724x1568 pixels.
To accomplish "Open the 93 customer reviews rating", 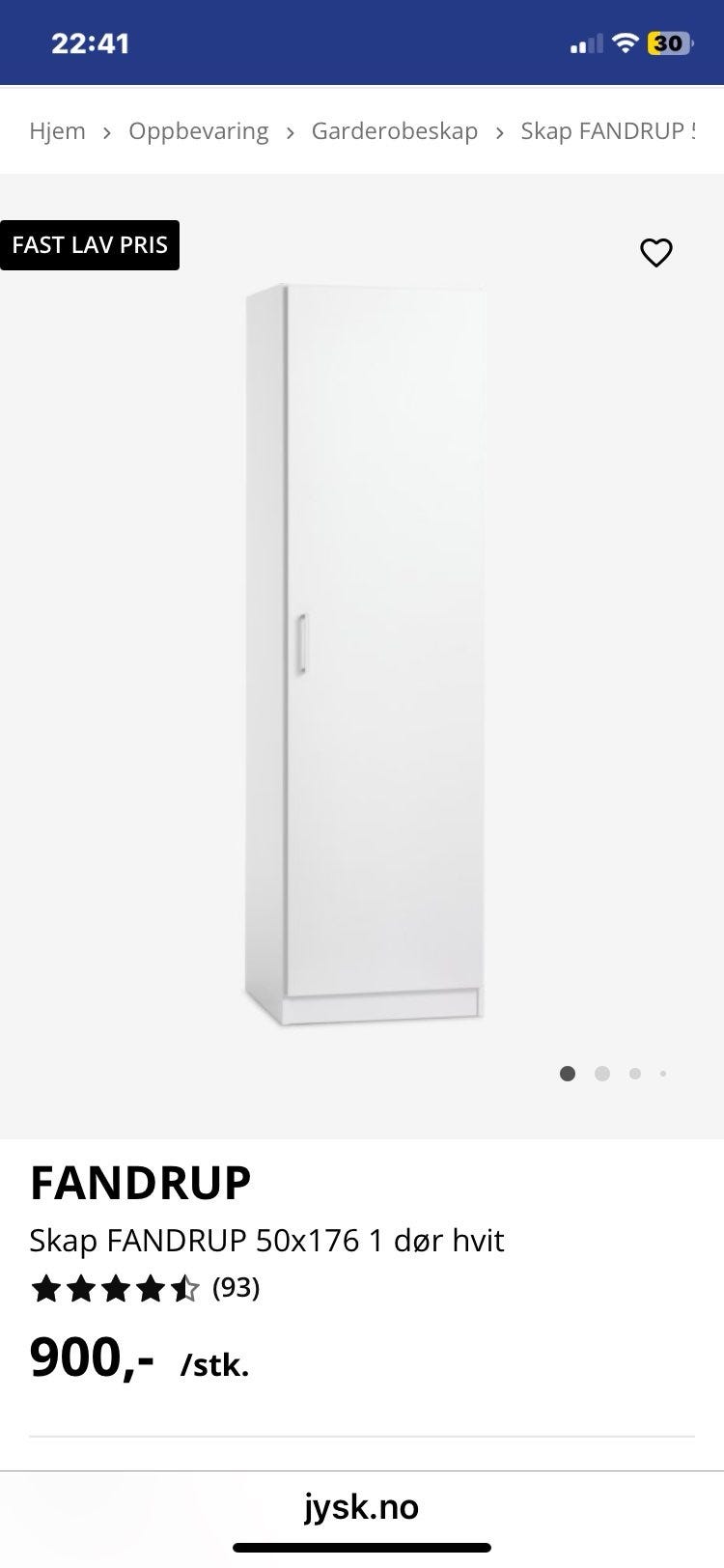I will click(x=146, y=1288).
